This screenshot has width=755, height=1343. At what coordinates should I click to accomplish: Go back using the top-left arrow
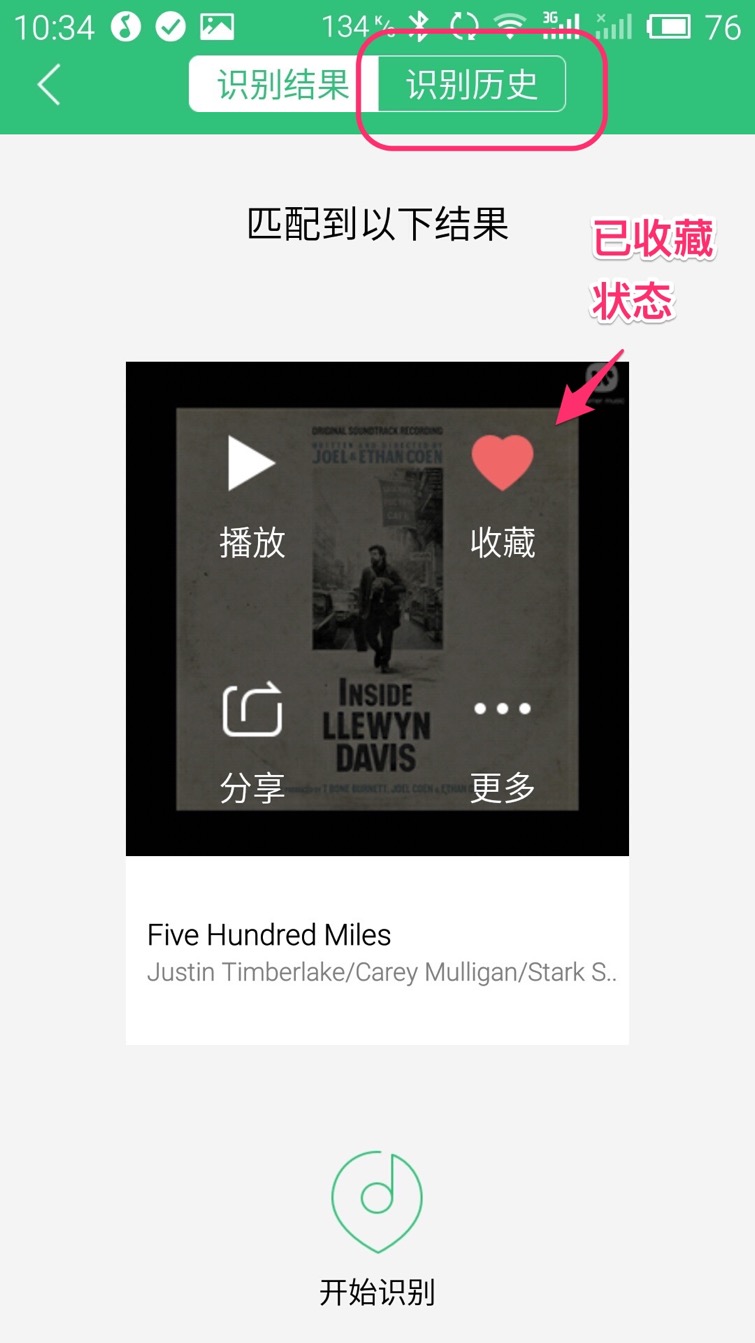pos(49,84)
